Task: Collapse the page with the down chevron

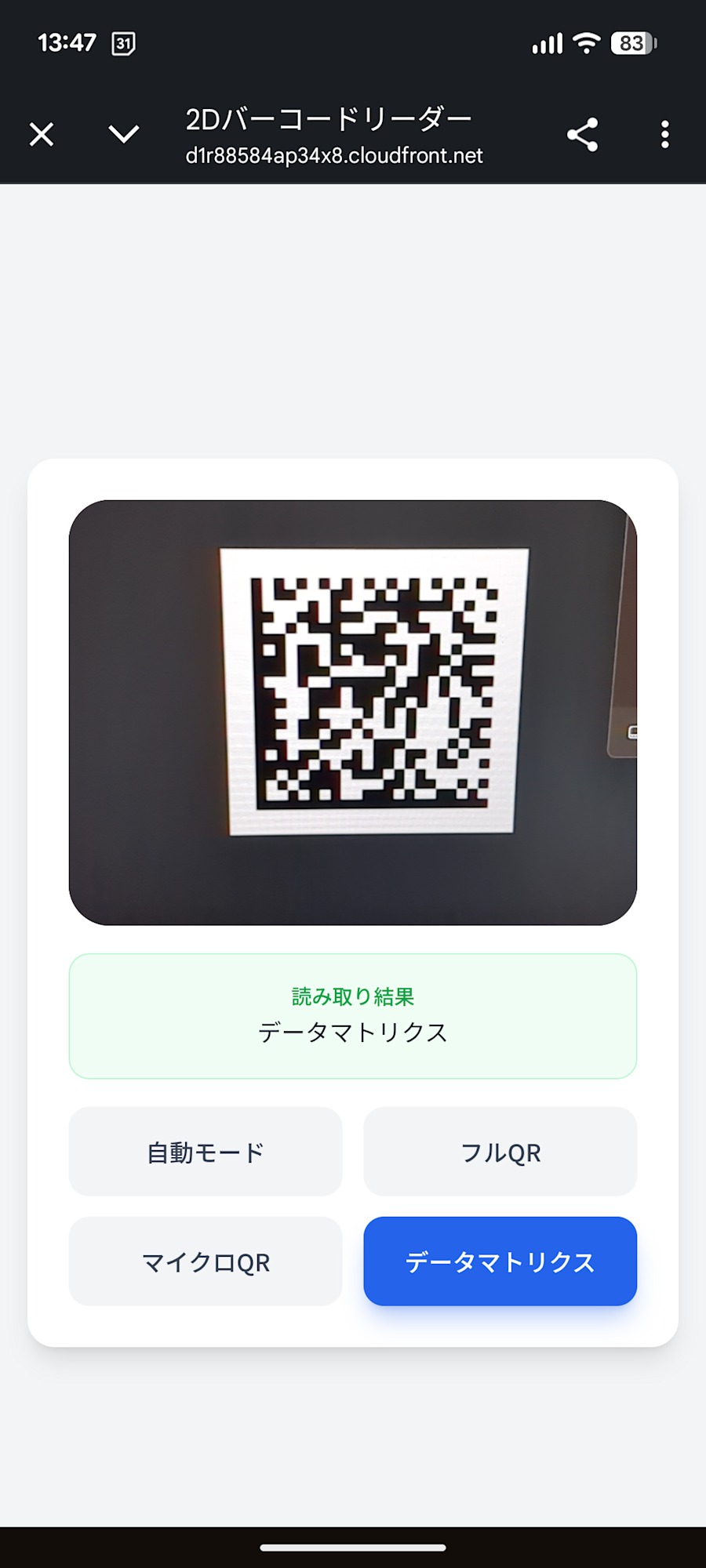Action: [122, 134]
